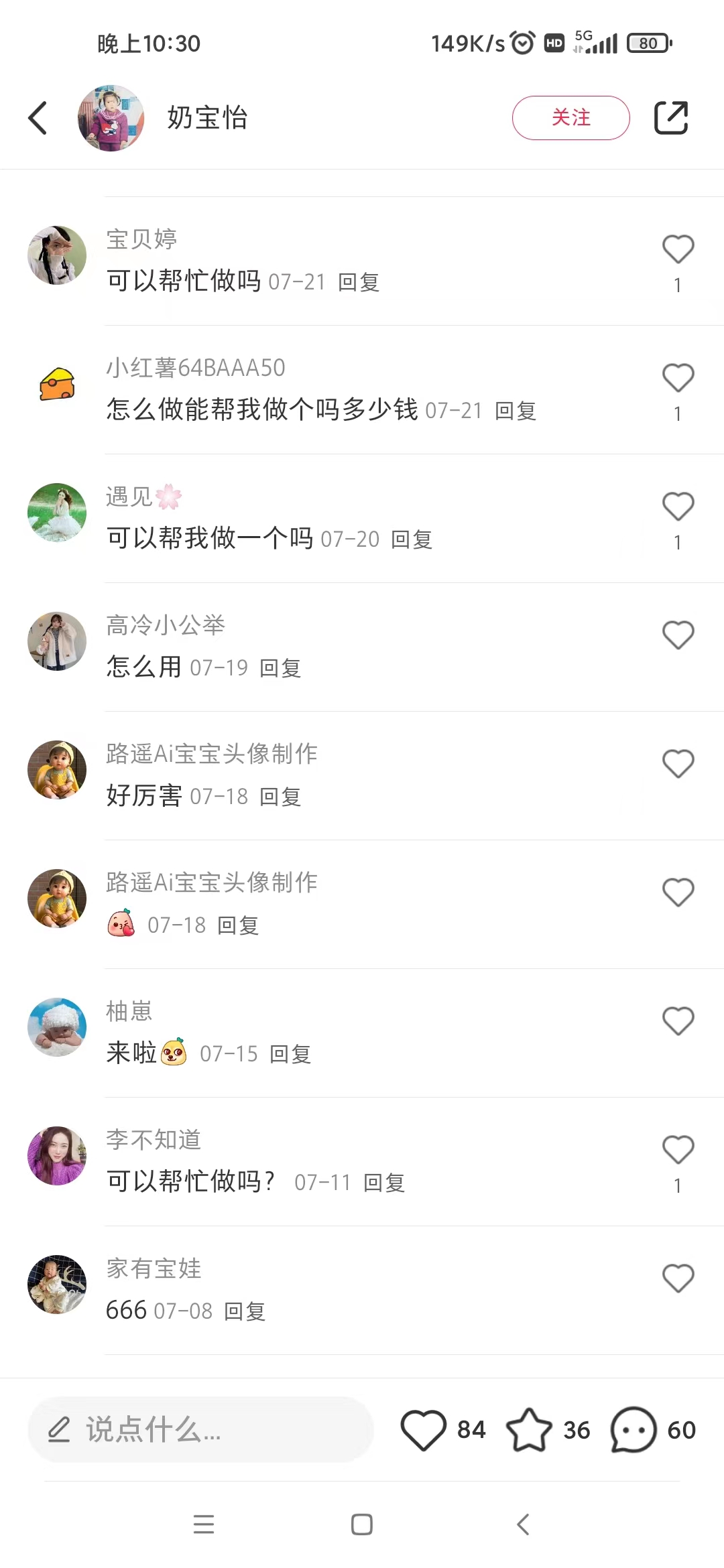Reply to 宝贝婷's comment
This screenshot has height=1568, width=724.
pyautogui.click(x=359, y=283)
